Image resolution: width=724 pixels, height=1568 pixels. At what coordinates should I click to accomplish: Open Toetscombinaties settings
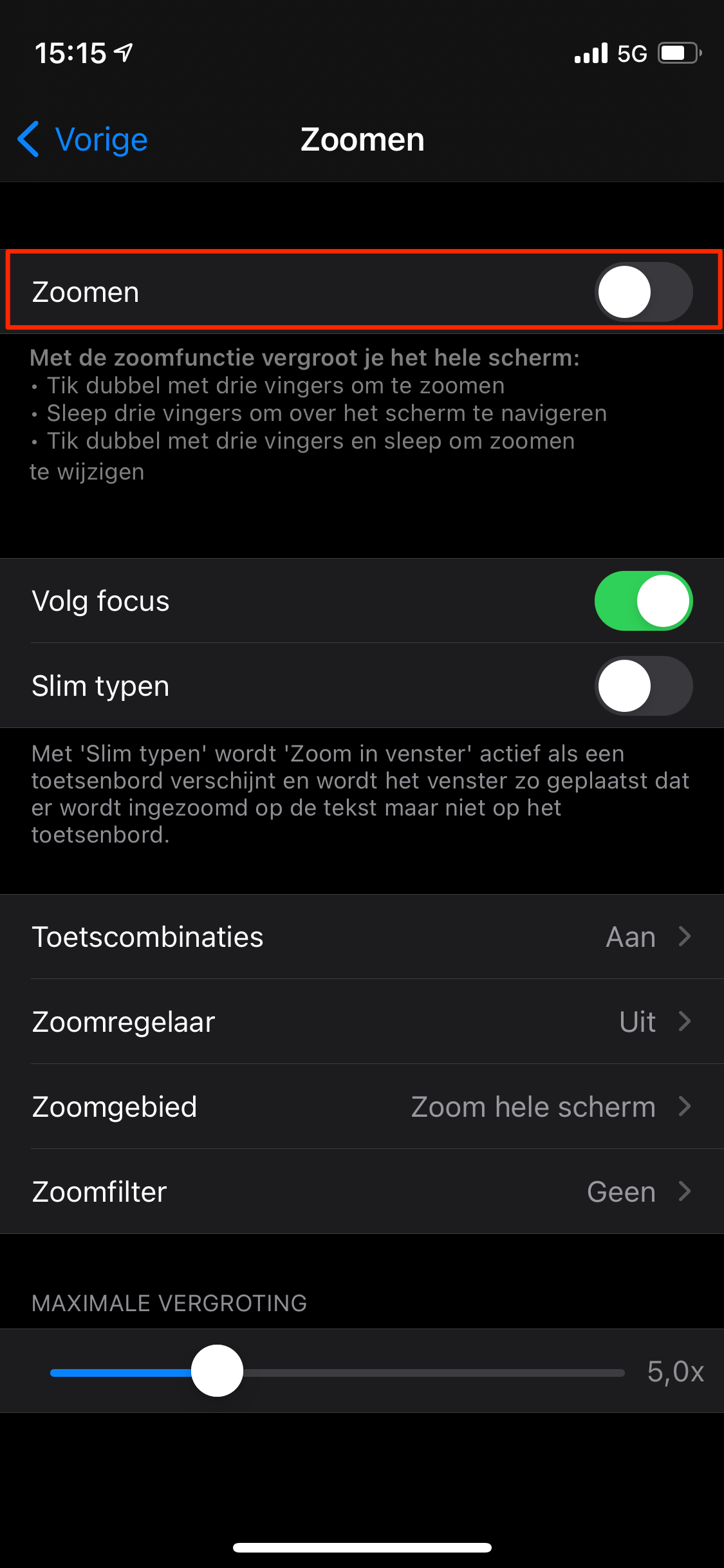pyautogui.click(x=362, y=937)
